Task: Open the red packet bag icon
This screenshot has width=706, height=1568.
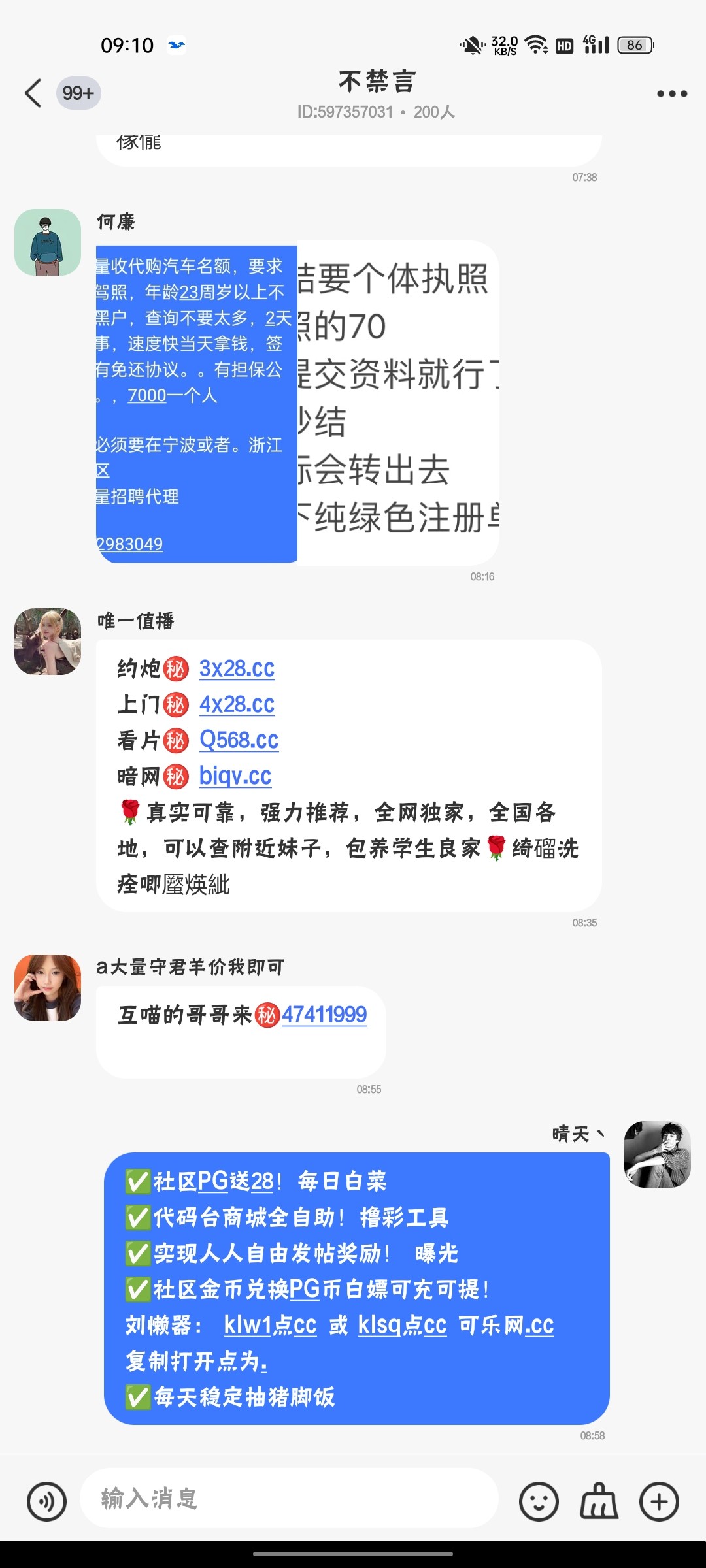Action: (x=598, y=1501)
